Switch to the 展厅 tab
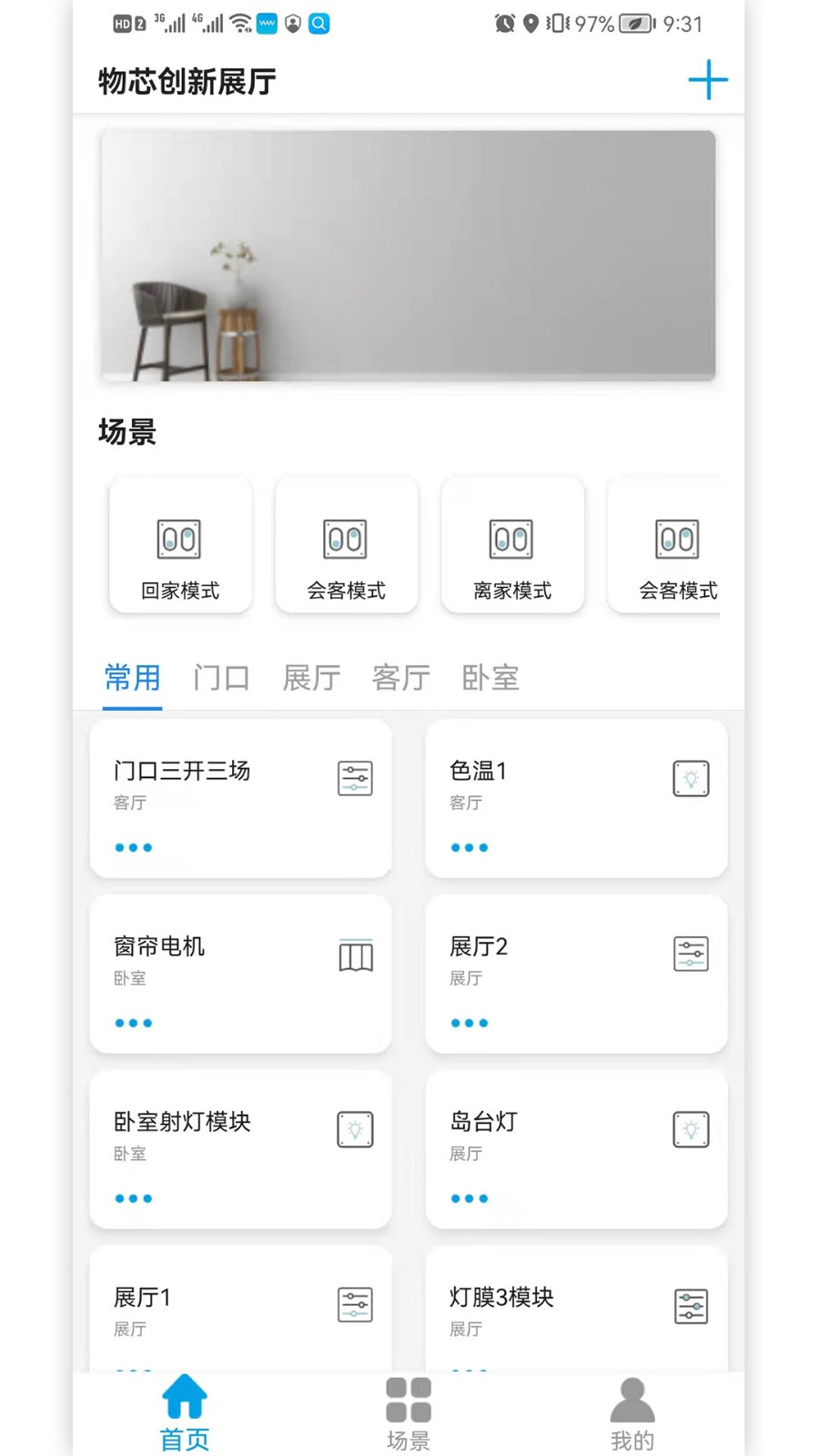Viewport: 819px width, 1456px height. pos(311,677)
